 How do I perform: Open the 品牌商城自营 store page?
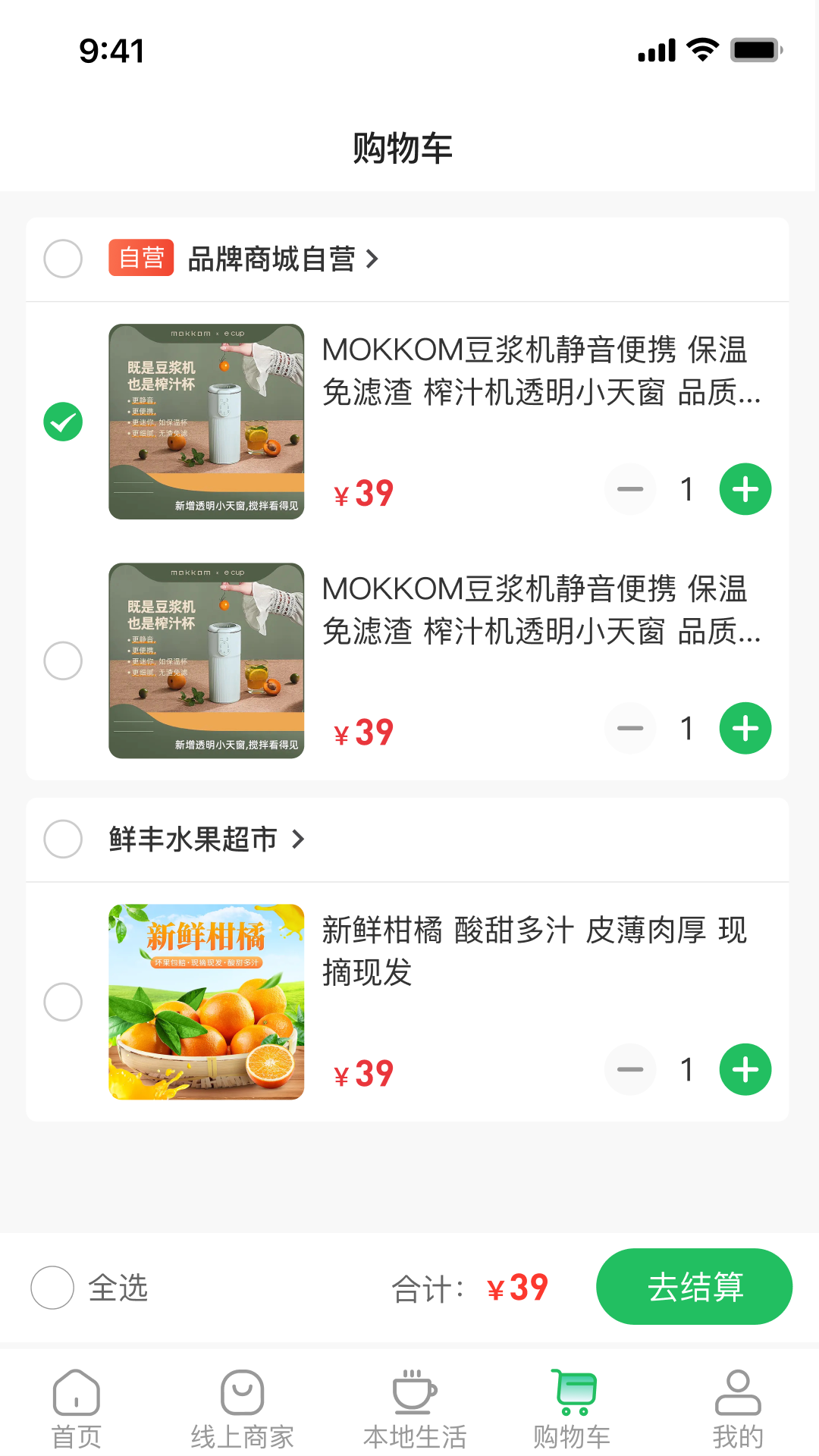click(282, 259)
